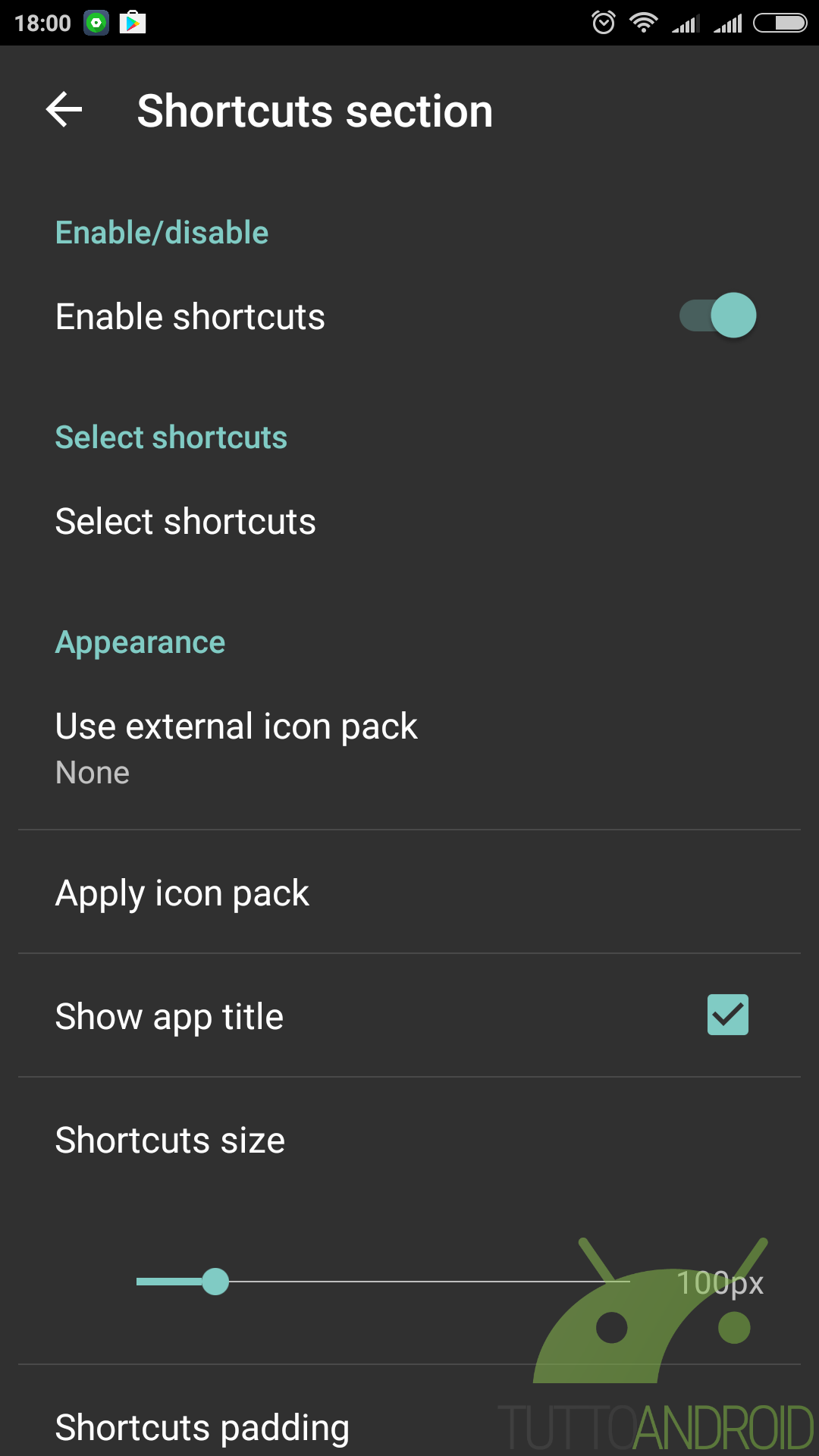The height and width of the screenshot is (1456, 819).
Task: Tap the Shortcuts size slider handle
Action: [x=215, y=1282]
